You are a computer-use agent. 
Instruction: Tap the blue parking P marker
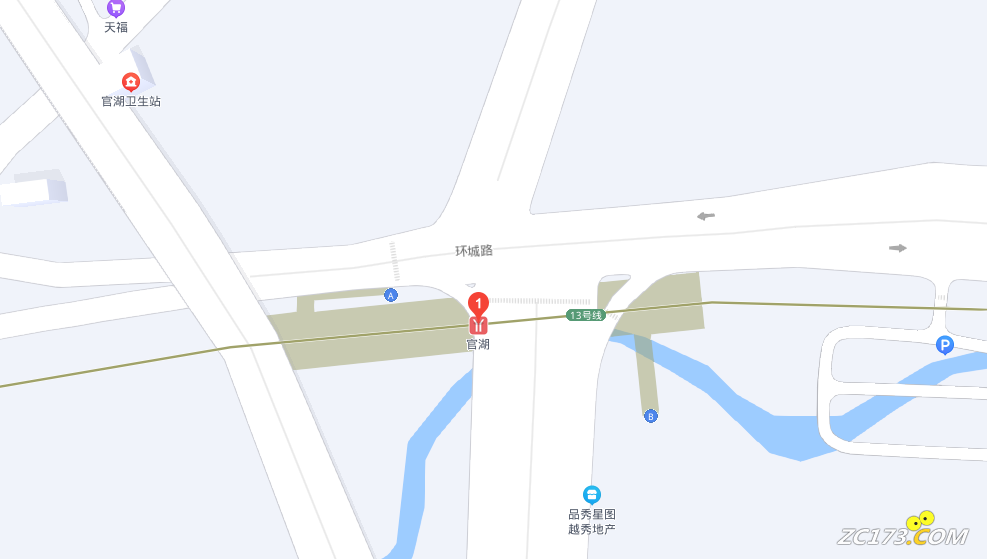click(x=944, y=345)
